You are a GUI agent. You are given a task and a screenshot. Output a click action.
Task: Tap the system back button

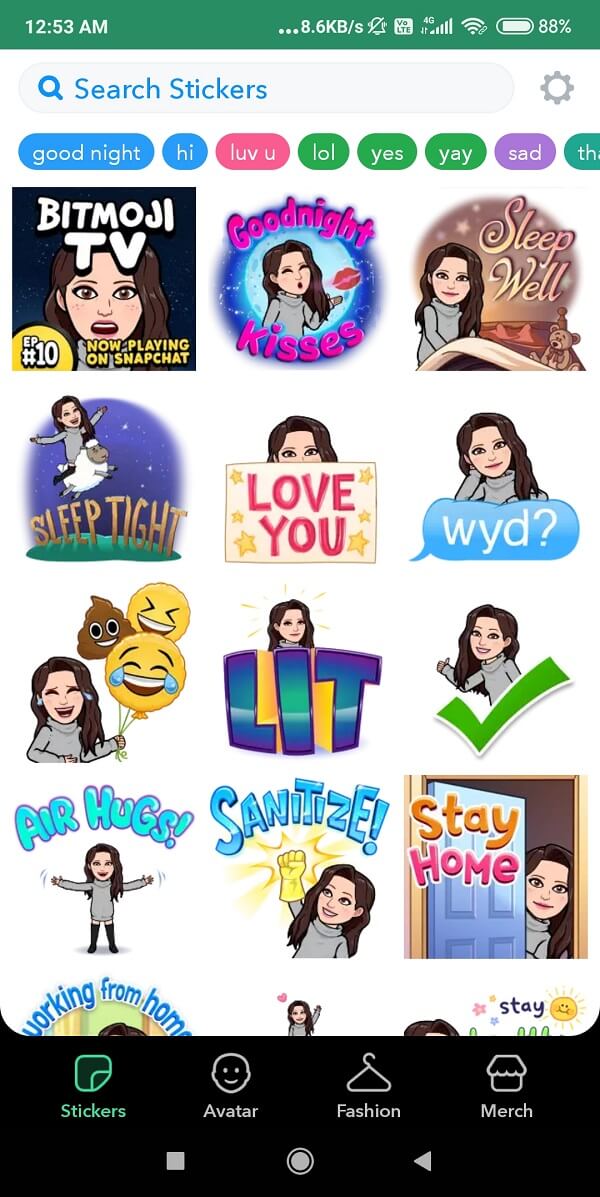tap(423, 1161)
